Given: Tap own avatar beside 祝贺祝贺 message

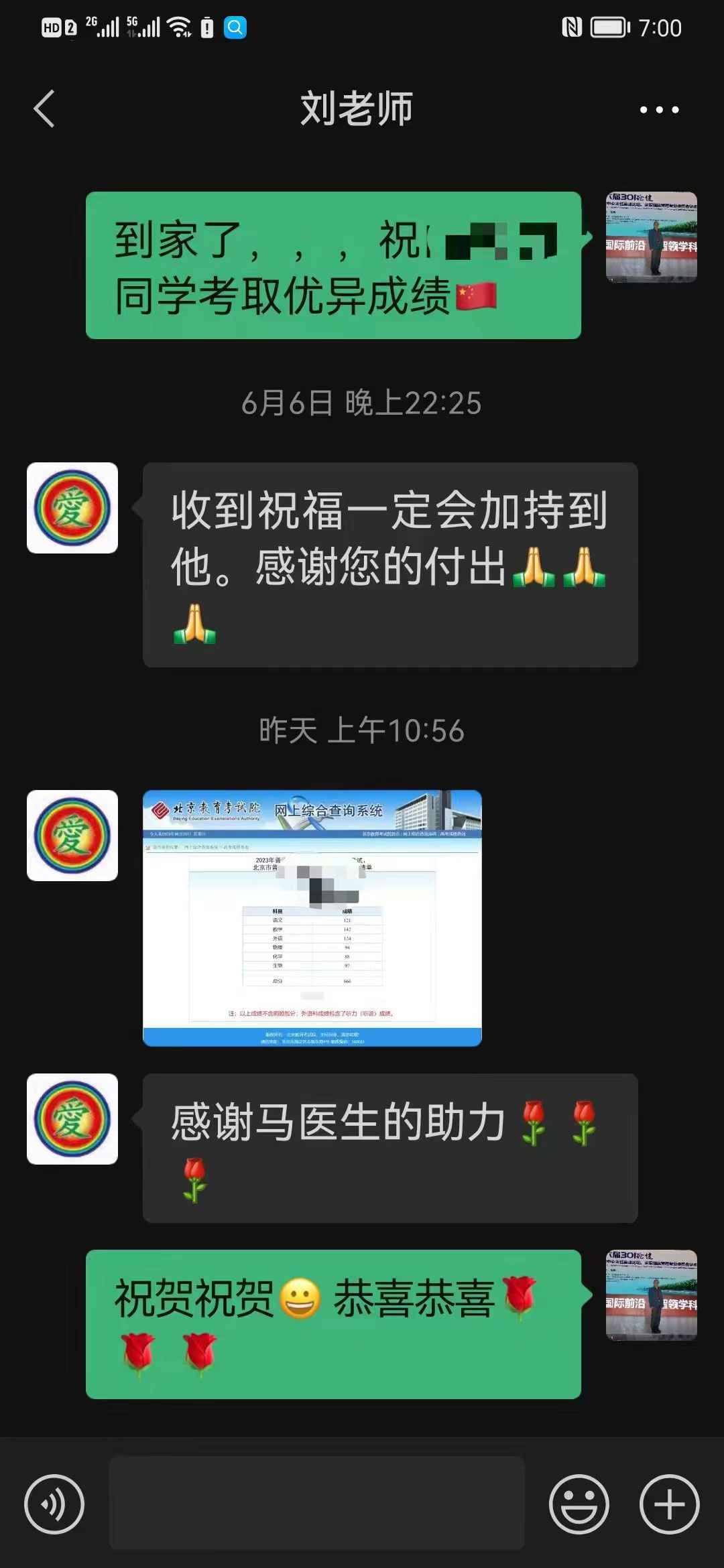Looking at the screenshot, I should 652,1295.
